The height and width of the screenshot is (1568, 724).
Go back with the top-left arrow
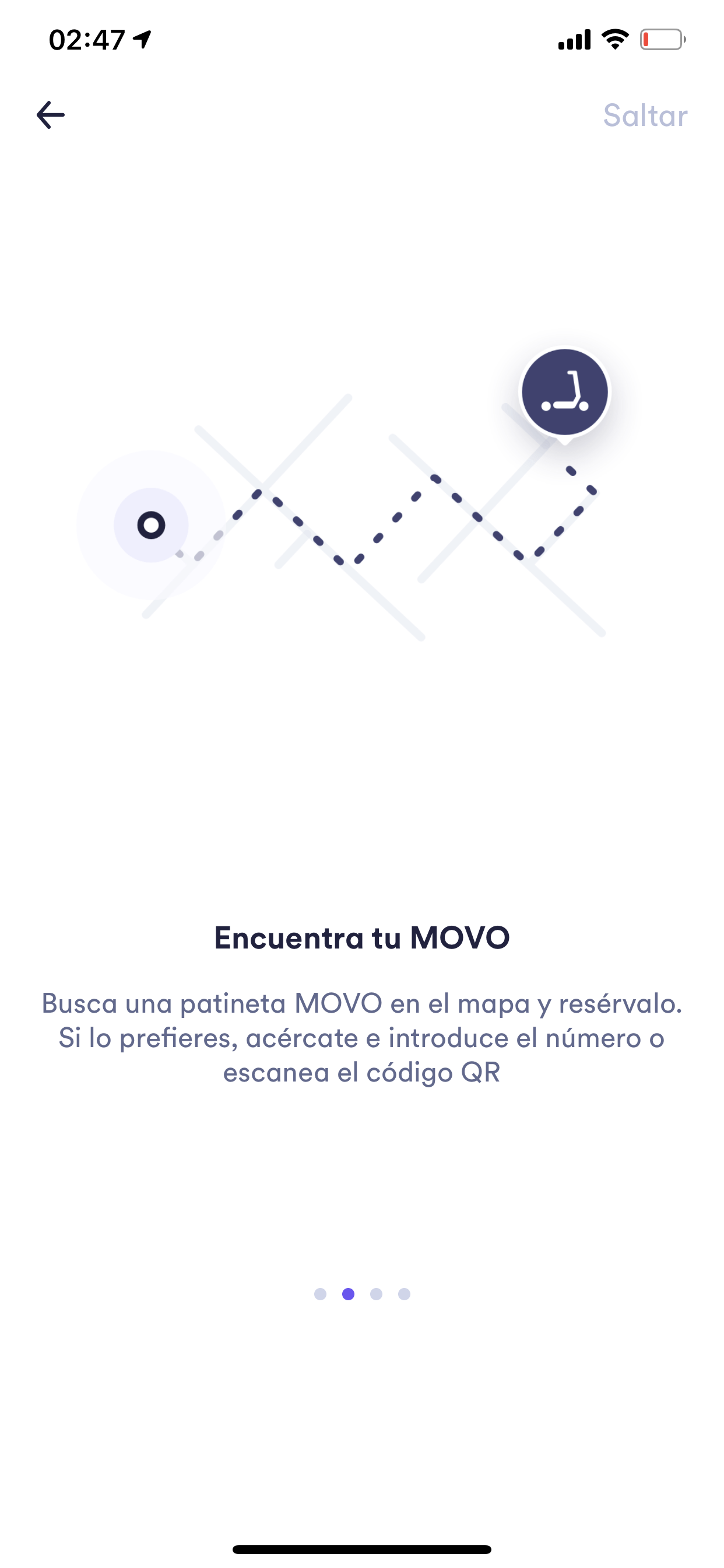point(51,115)
